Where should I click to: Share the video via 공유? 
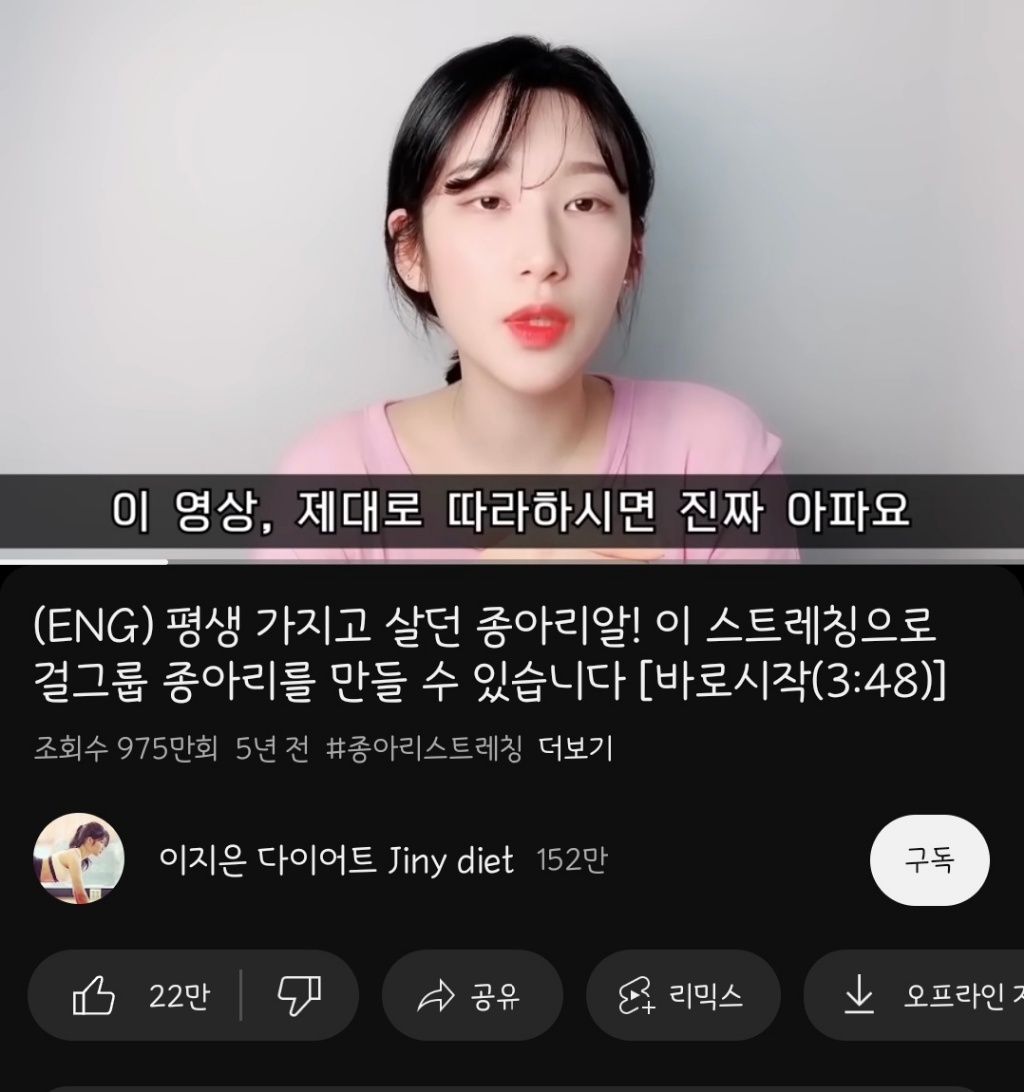(472, 996)
